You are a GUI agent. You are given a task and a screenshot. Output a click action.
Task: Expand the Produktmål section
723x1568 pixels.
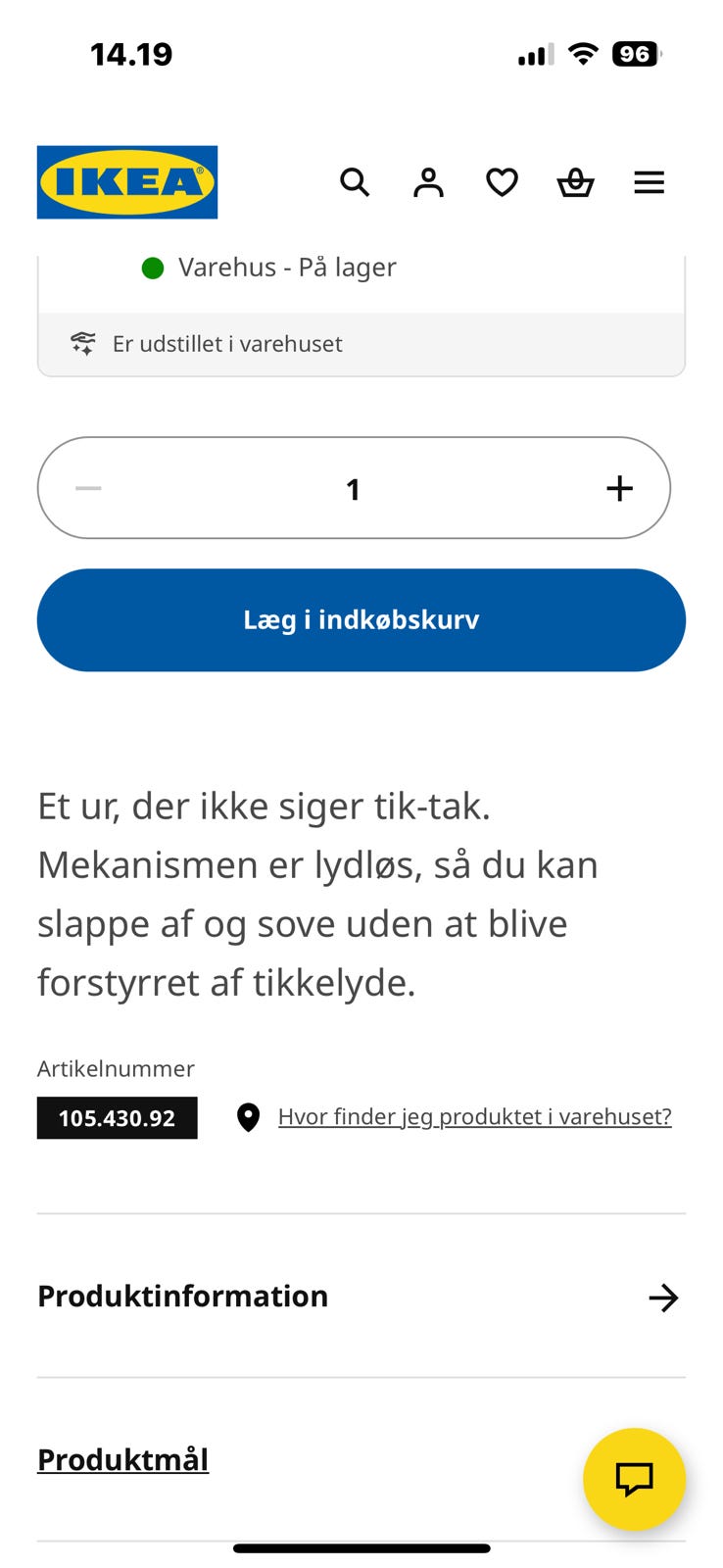click(x=122, y=1458)
